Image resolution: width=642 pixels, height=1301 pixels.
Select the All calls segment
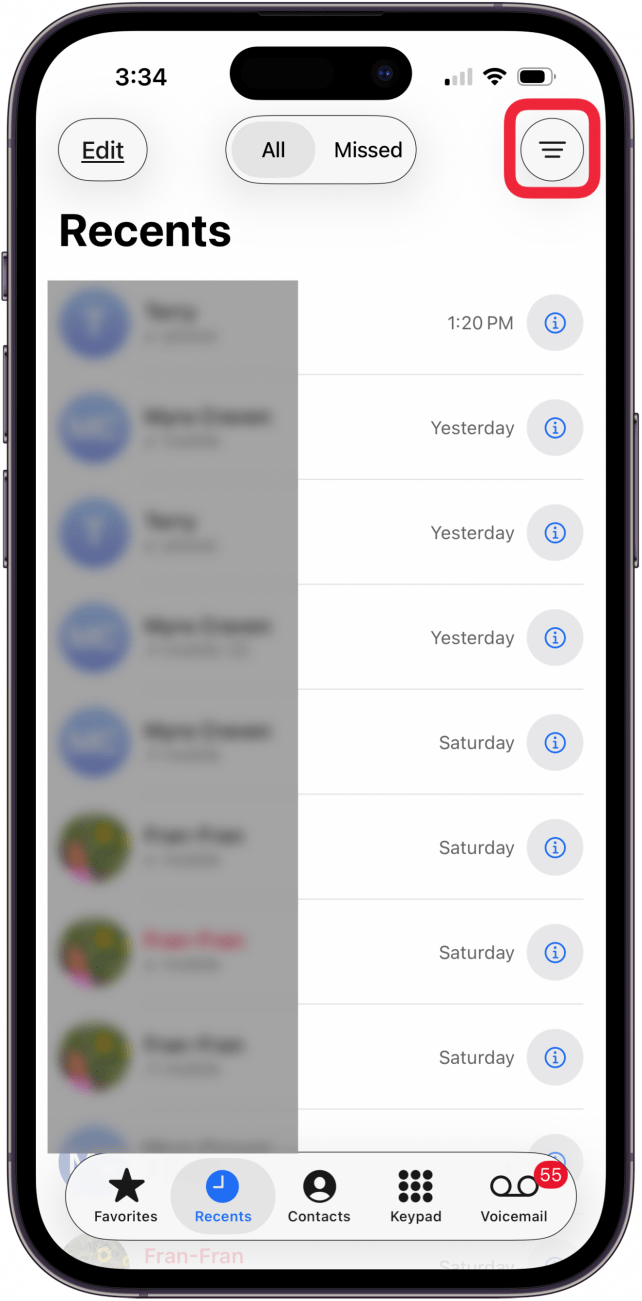[x=273, y=150]
